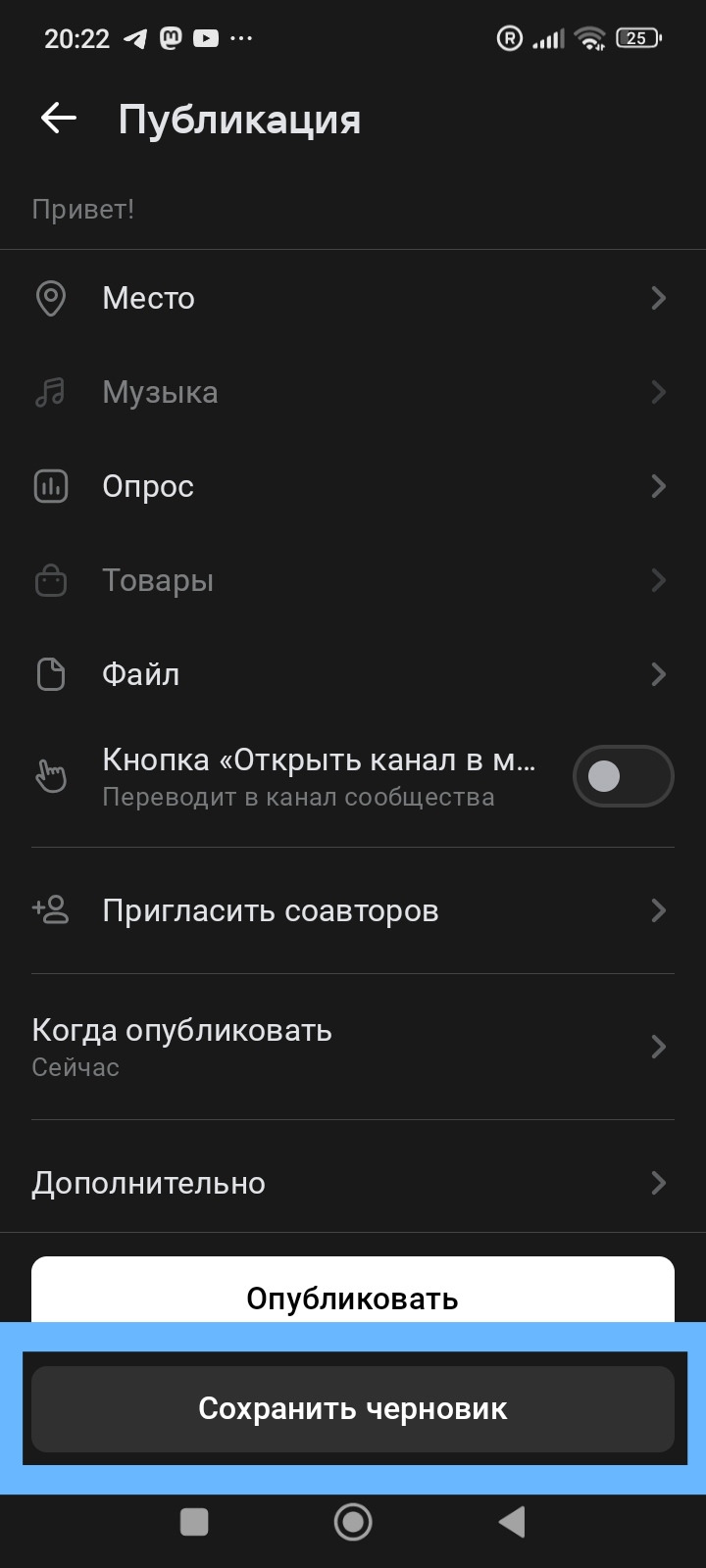Image resolution: width=706 pixels, height=1568 pixels.
Task: Tap the system home button
Action: pos(353,1522)
